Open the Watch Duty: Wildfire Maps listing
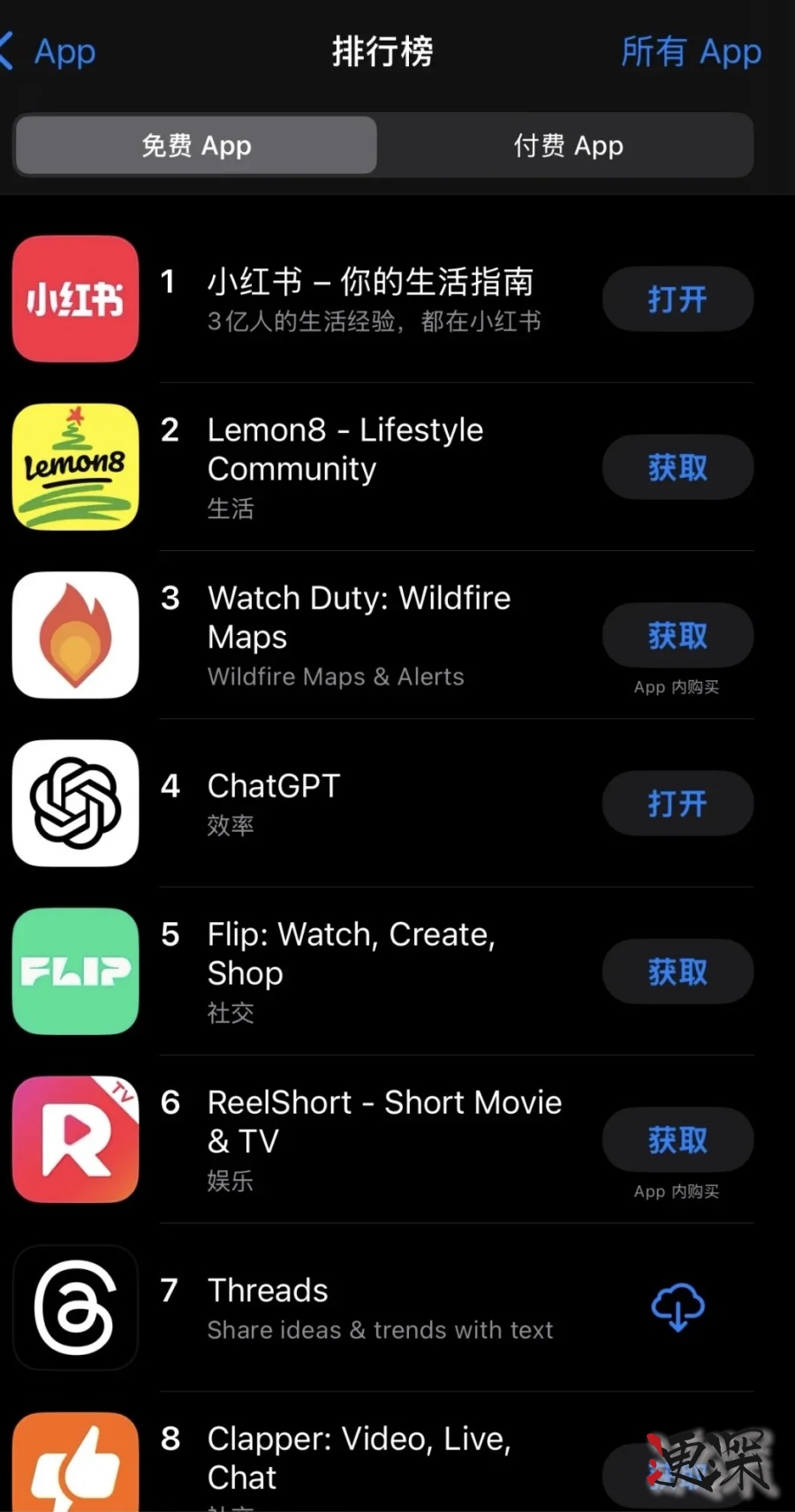The height and width of the screenshot is (1512, 795). 358,617
